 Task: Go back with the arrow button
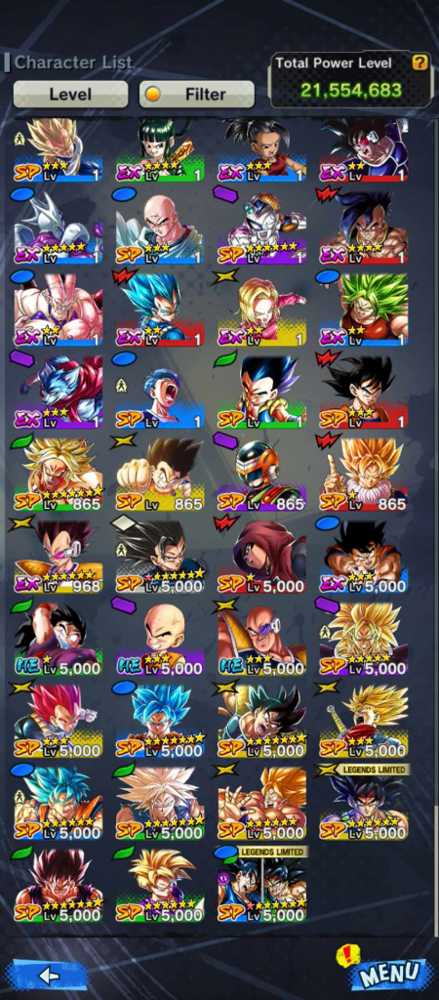point(48,974)
